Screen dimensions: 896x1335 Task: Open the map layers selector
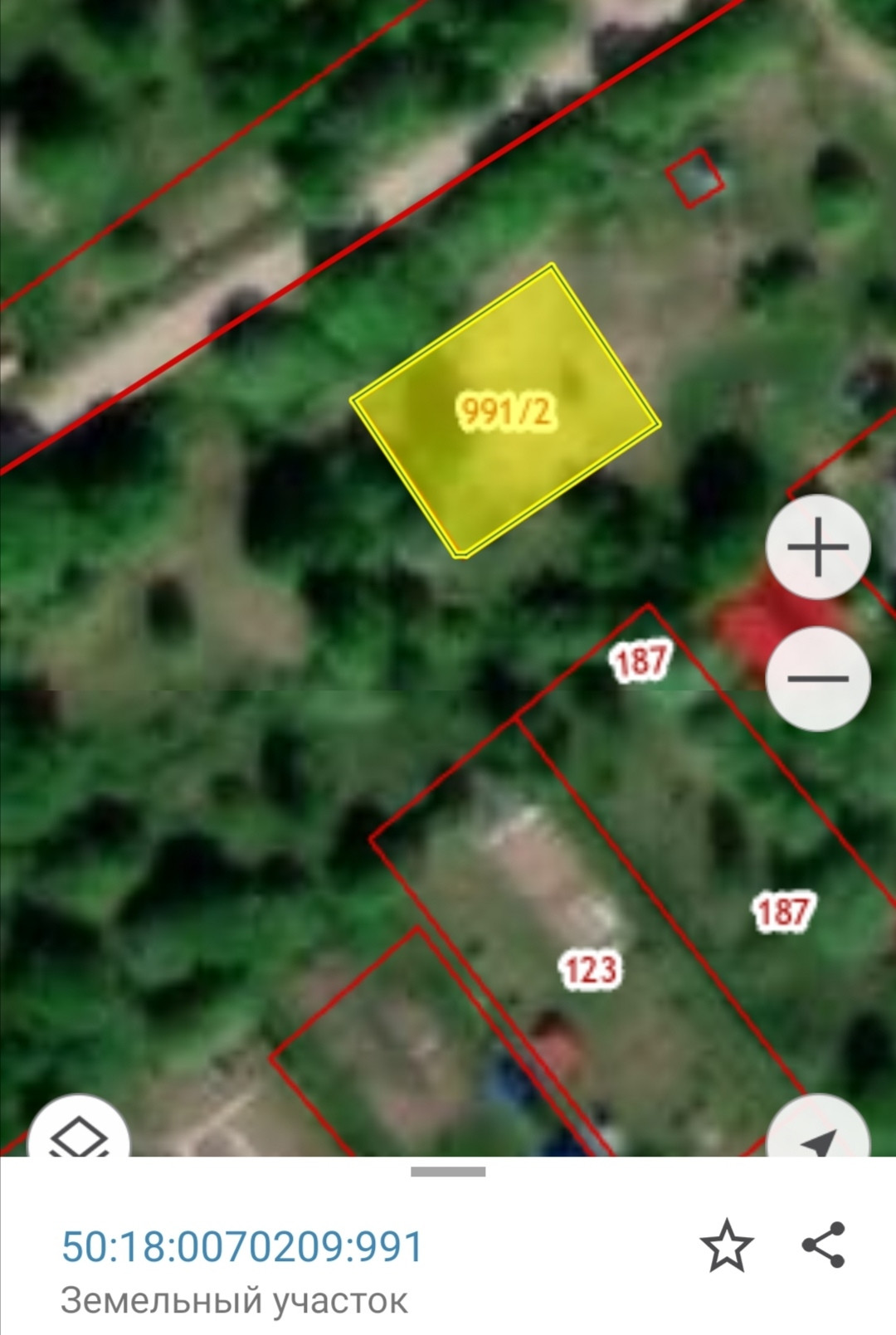click(79, 1135)
